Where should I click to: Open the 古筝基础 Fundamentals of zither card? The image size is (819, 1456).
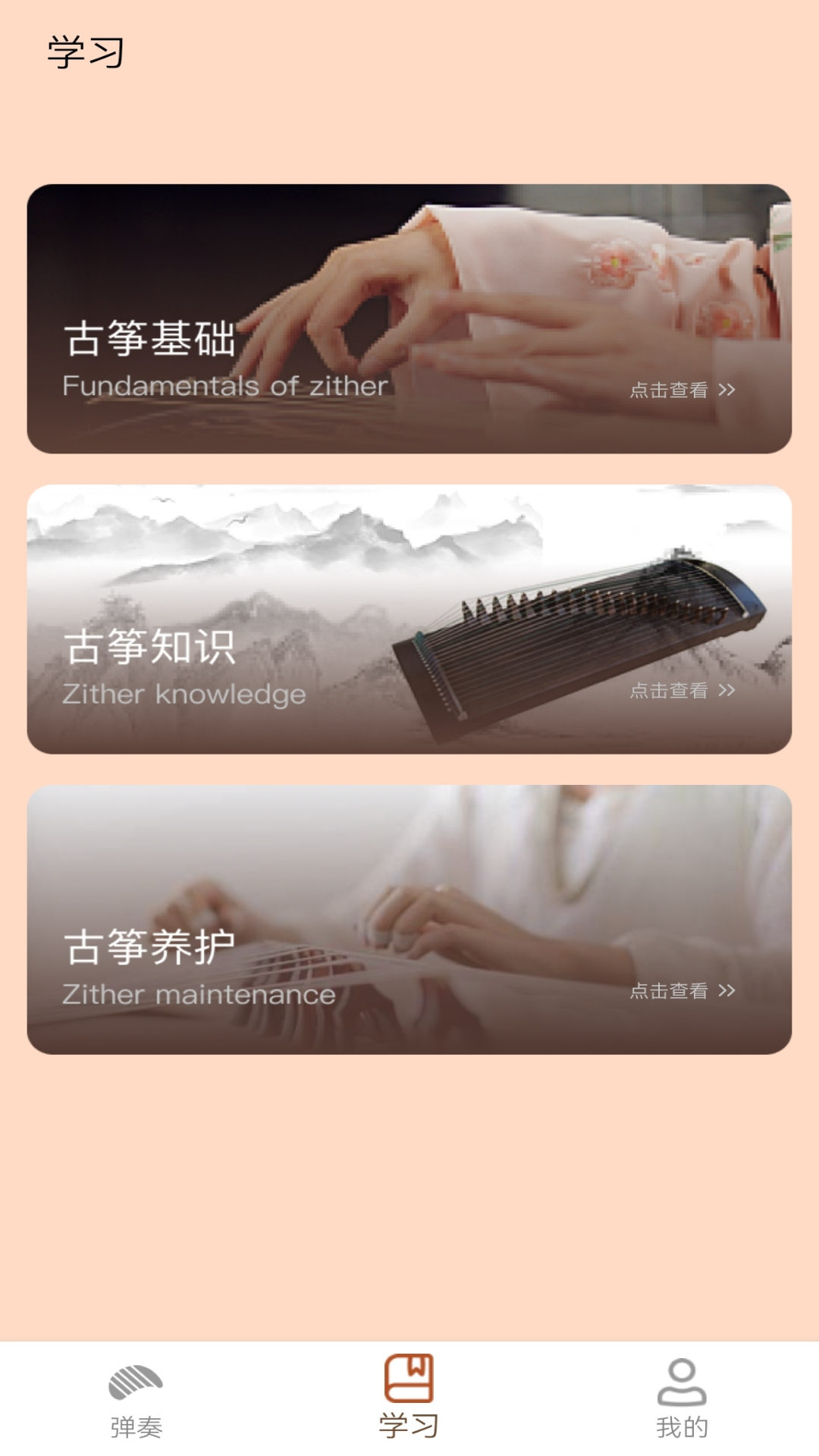(409, 318)
